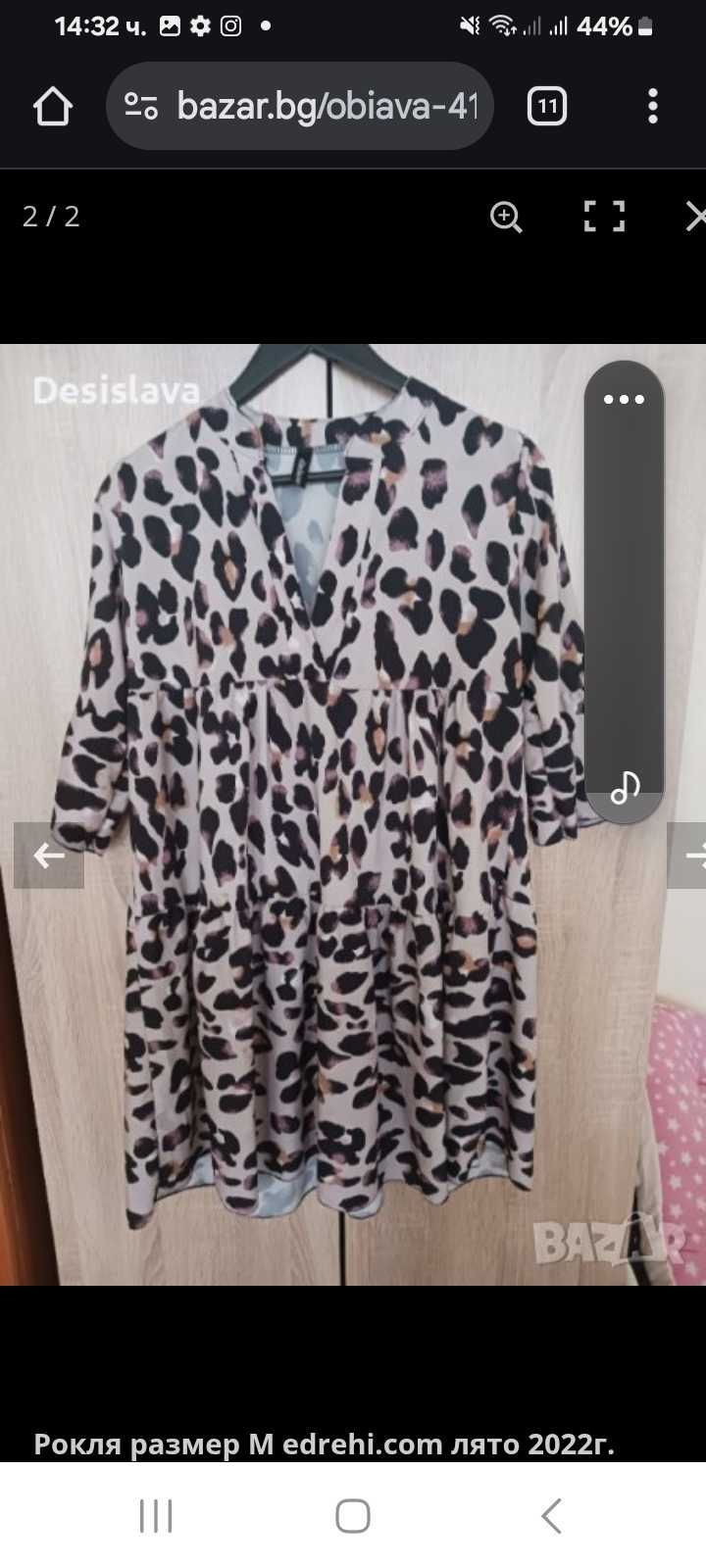Viewport: 706px width, 1568px height.
Task: Switch the gallery to fullscreen
Action: click(x=604, y=217)
